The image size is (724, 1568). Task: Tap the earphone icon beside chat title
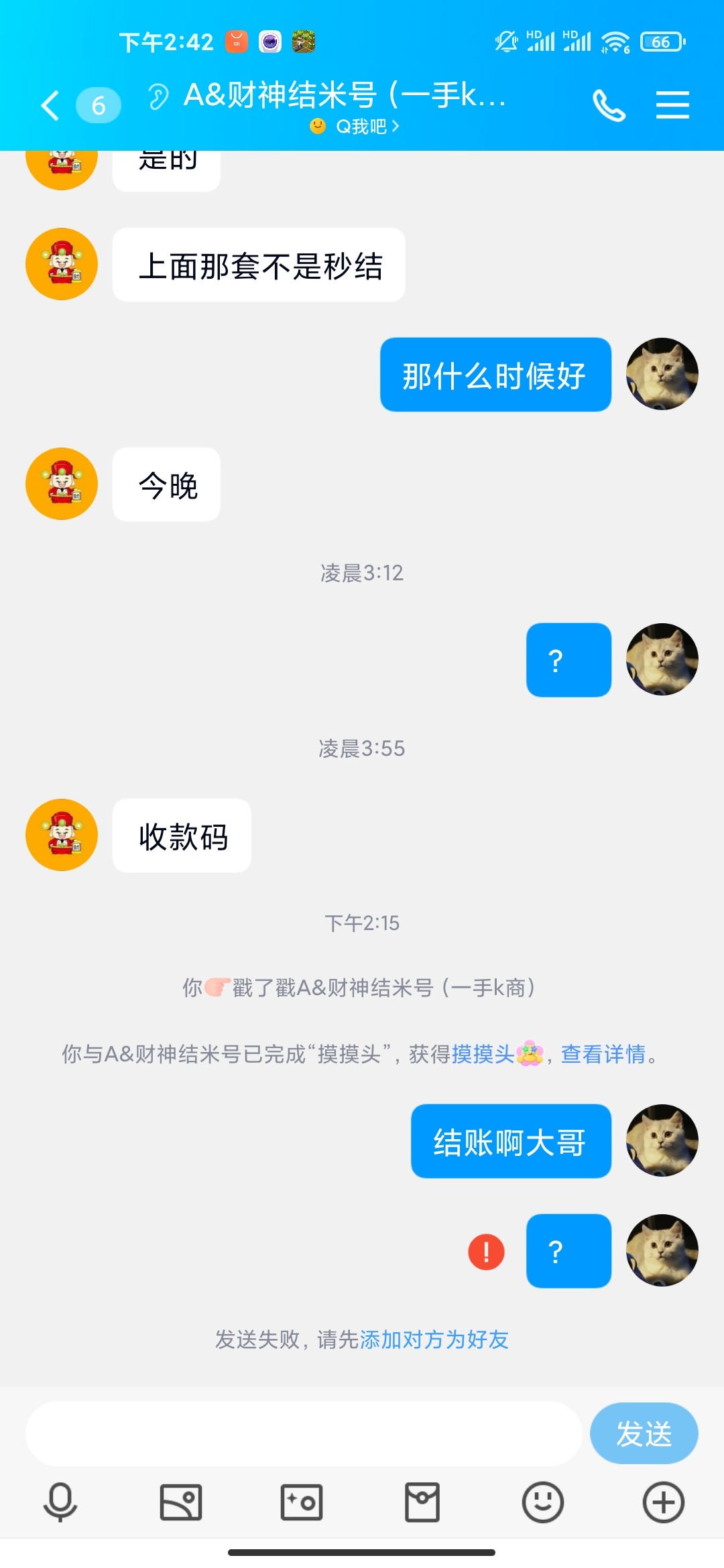point(158,99)
